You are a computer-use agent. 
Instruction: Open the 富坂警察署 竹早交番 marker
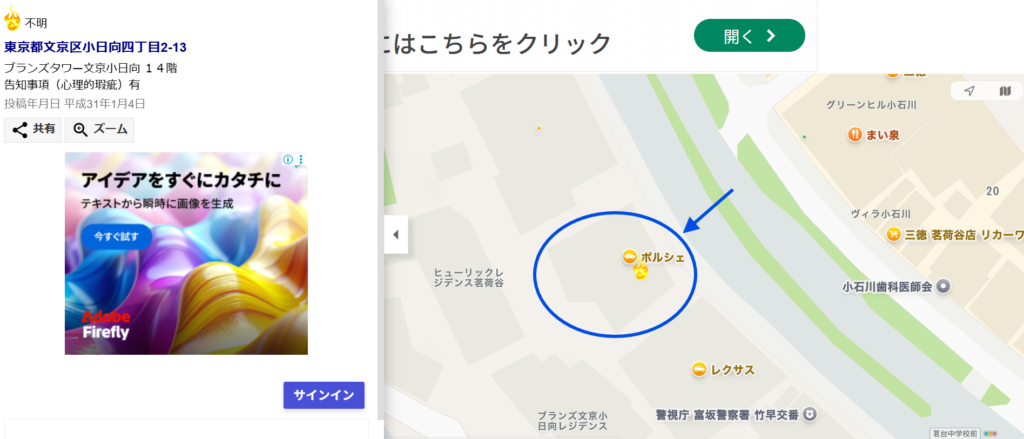809,414
